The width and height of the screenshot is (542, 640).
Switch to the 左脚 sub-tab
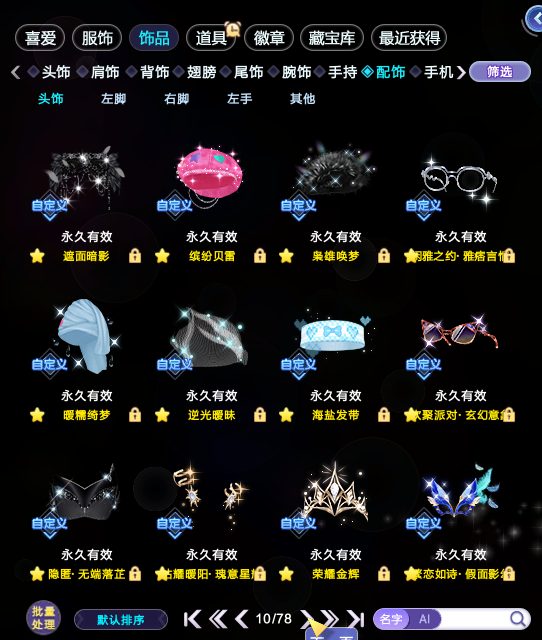pyautogui.click(x=113, y=98)
